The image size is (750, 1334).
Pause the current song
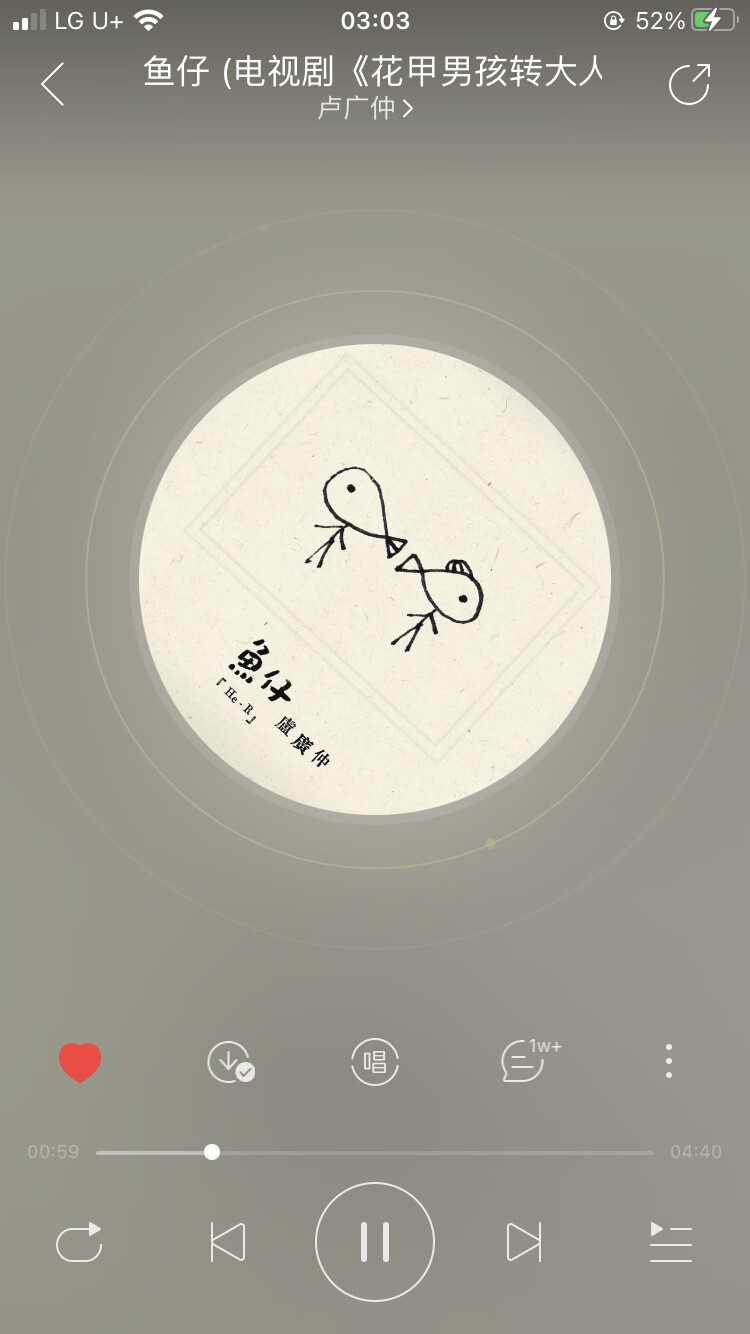pos(375,1242)
